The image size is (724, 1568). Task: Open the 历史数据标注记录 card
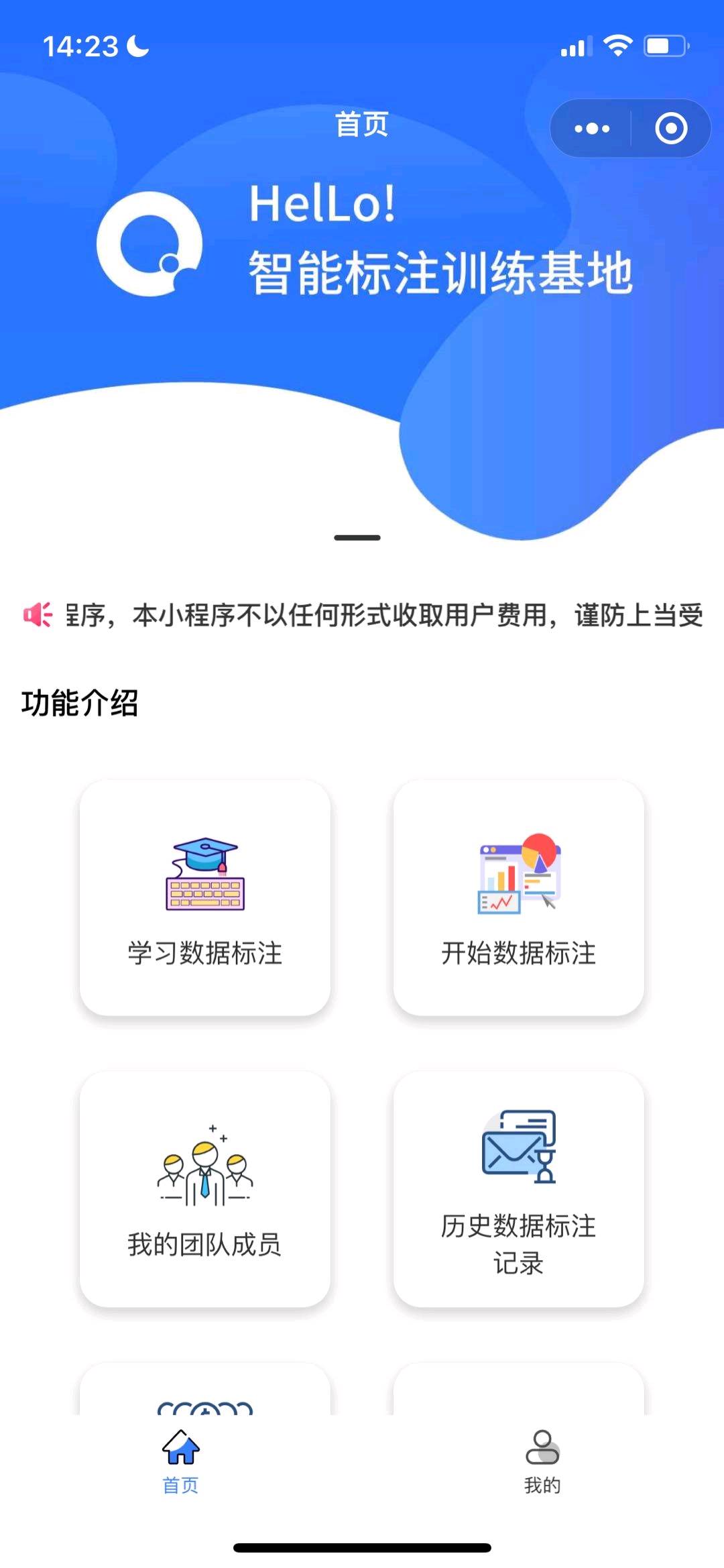tap(518, 1188)
